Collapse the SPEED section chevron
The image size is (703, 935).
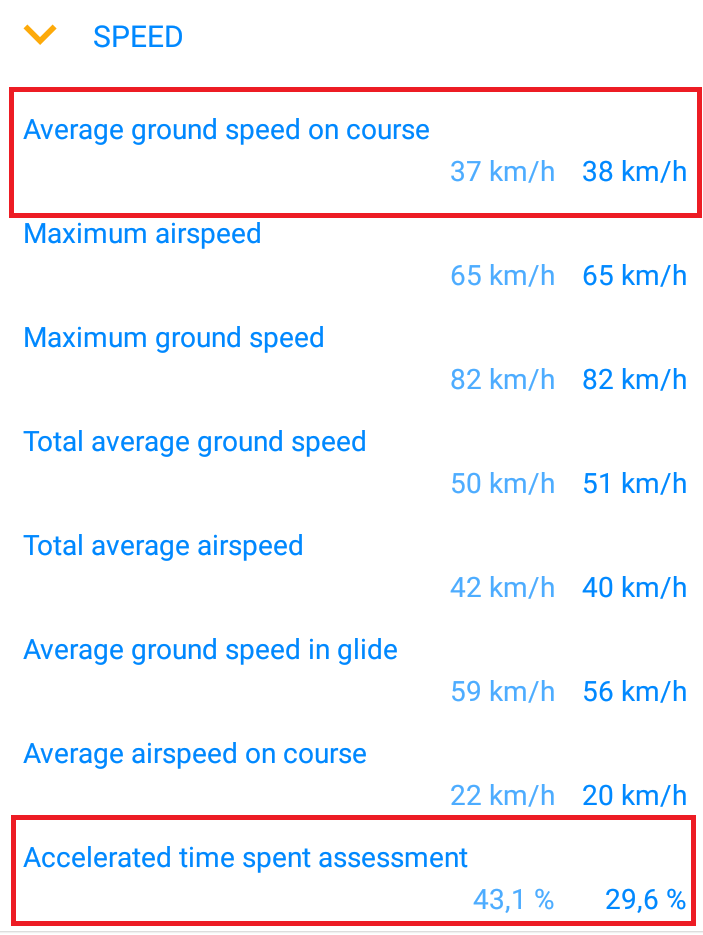tap(41, 36)
